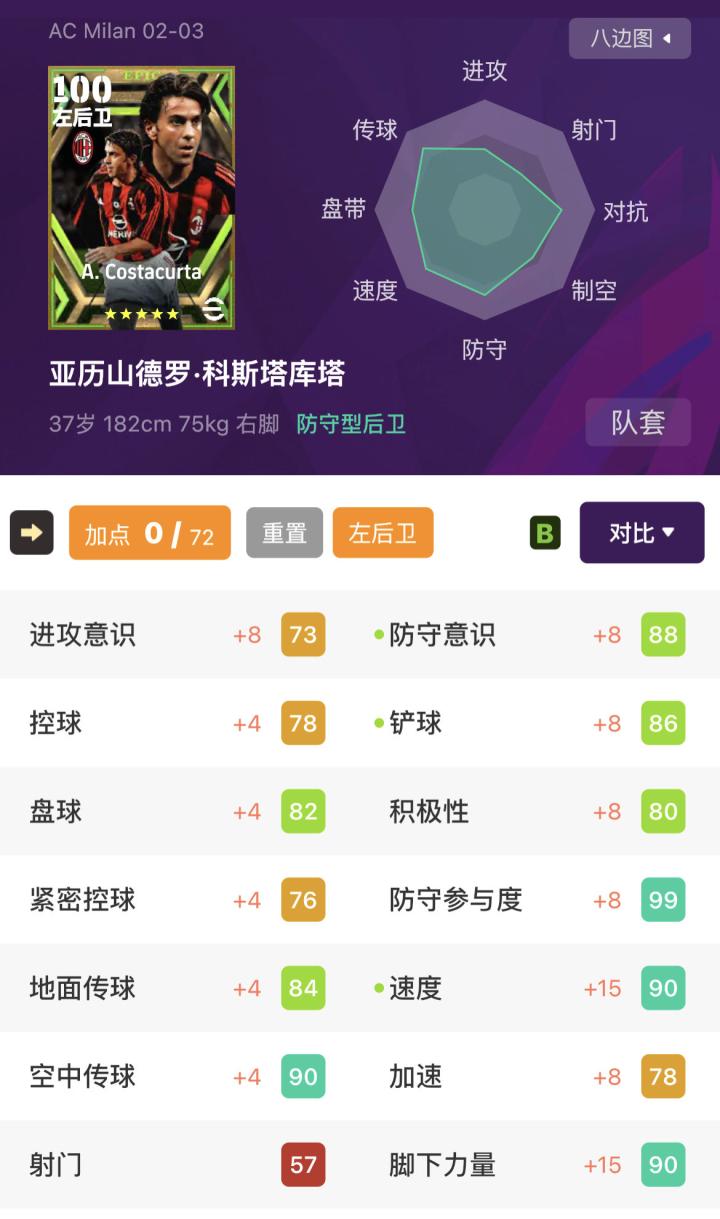Reset allocated points with 重置
Image resolution: width=720 pixels, height=1219 pixels.
(x=284, y=533)
